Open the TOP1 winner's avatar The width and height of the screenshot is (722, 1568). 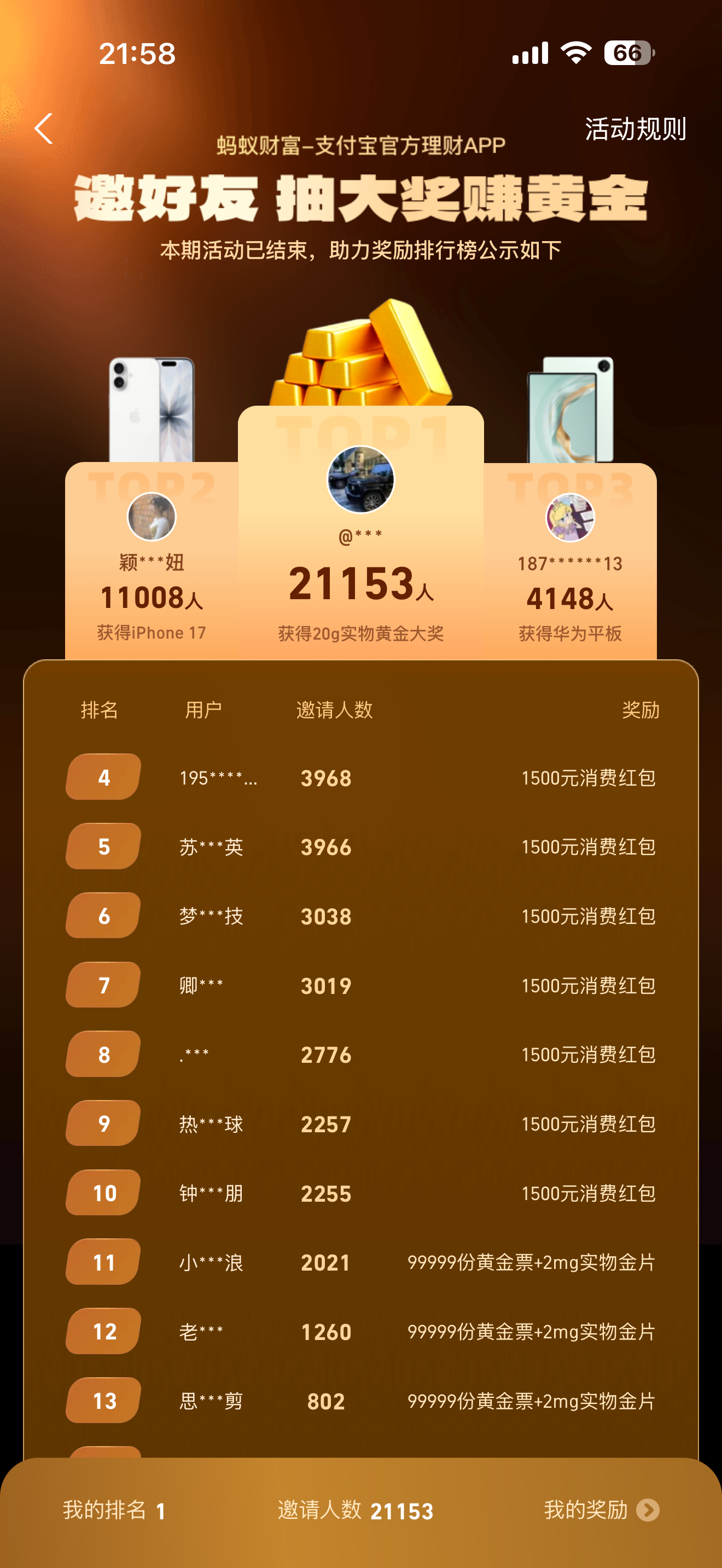coord(361,480)
